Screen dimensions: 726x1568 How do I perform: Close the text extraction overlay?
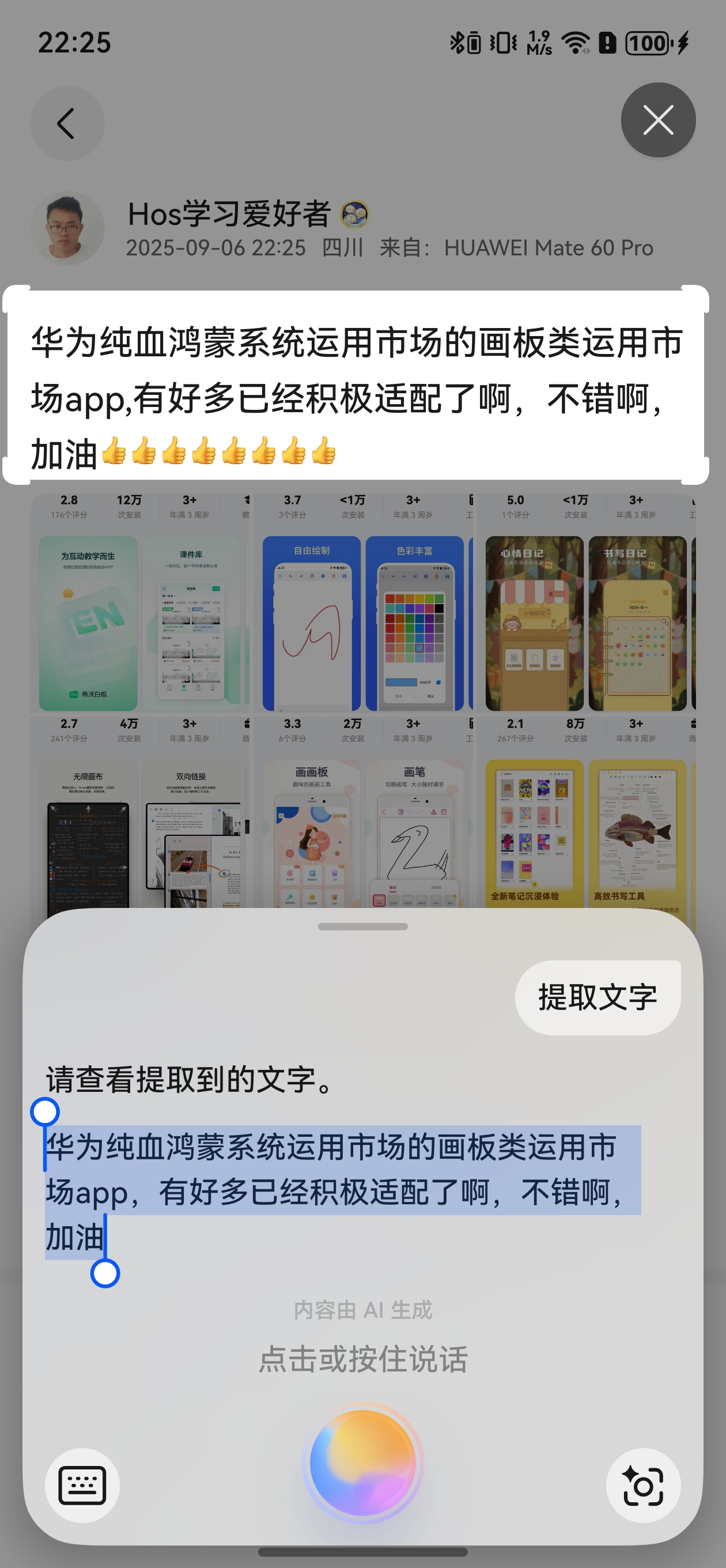coord(658,120)
